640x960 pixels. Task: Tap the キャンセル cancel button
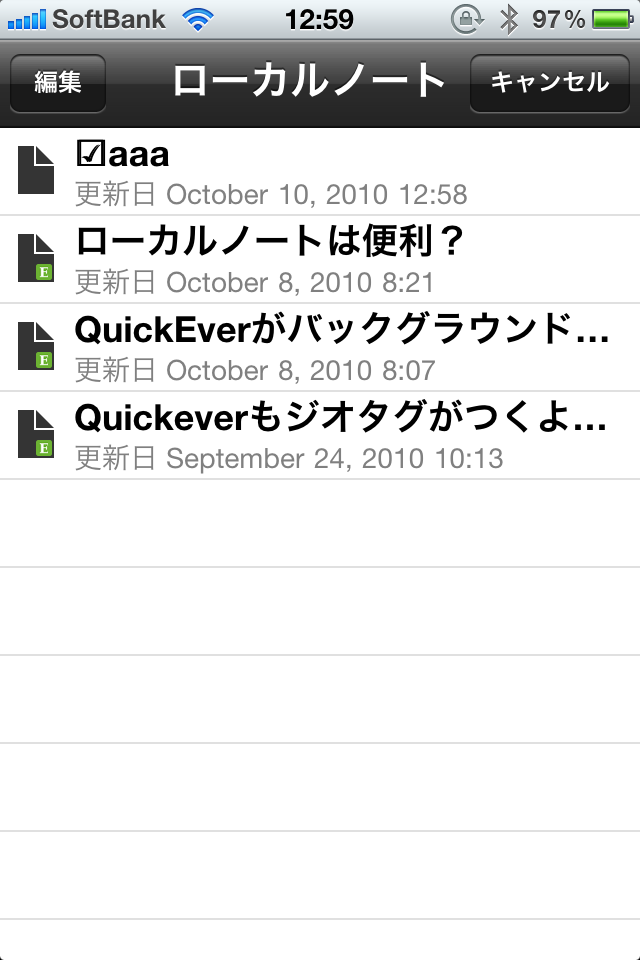click(549, 83)
